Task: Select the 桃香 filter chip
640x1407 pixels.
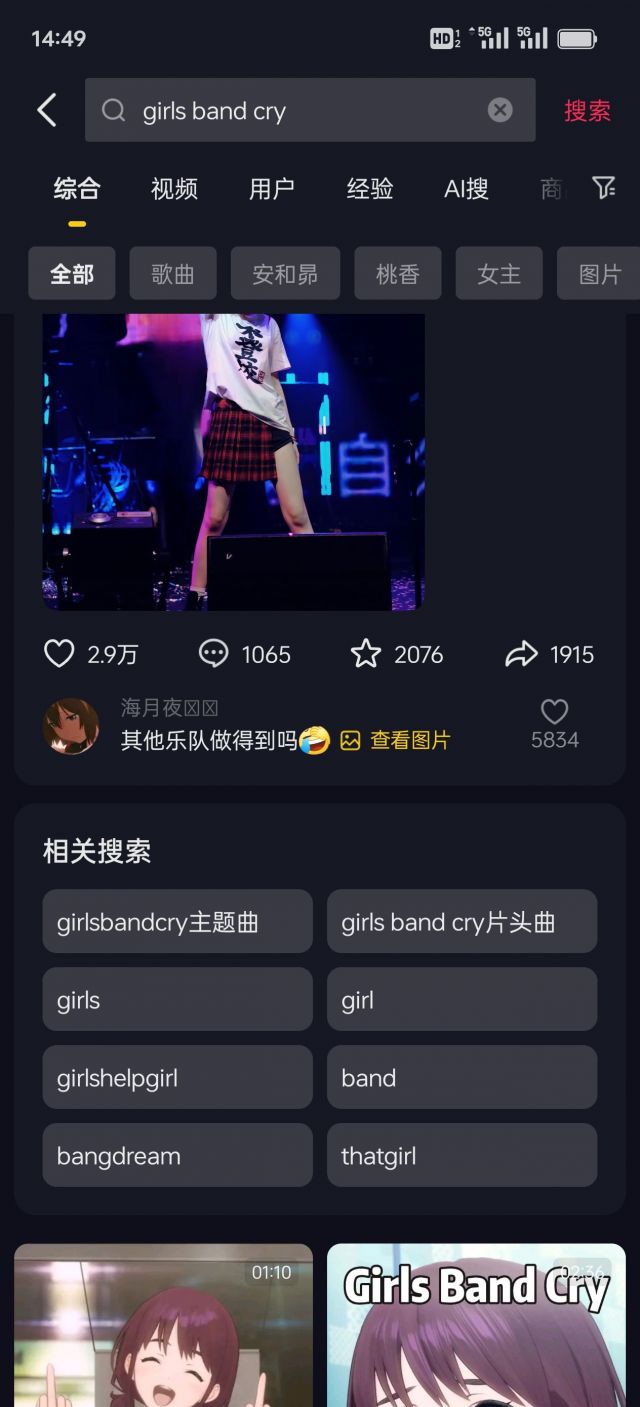Action: 397,274
